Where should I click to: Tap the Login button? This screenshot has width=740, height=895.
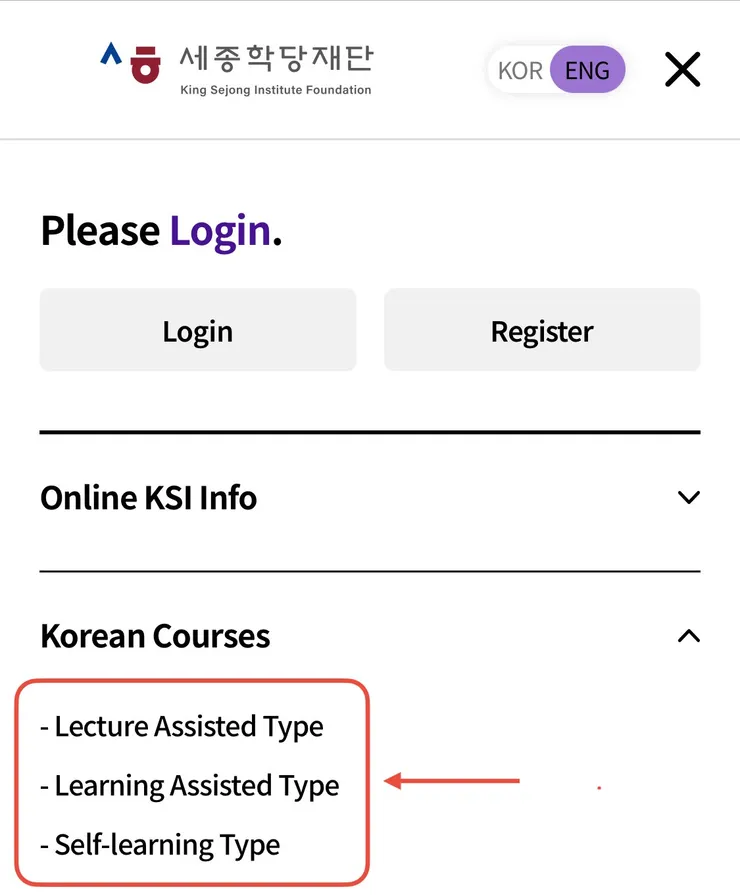[x=198, y=331]
